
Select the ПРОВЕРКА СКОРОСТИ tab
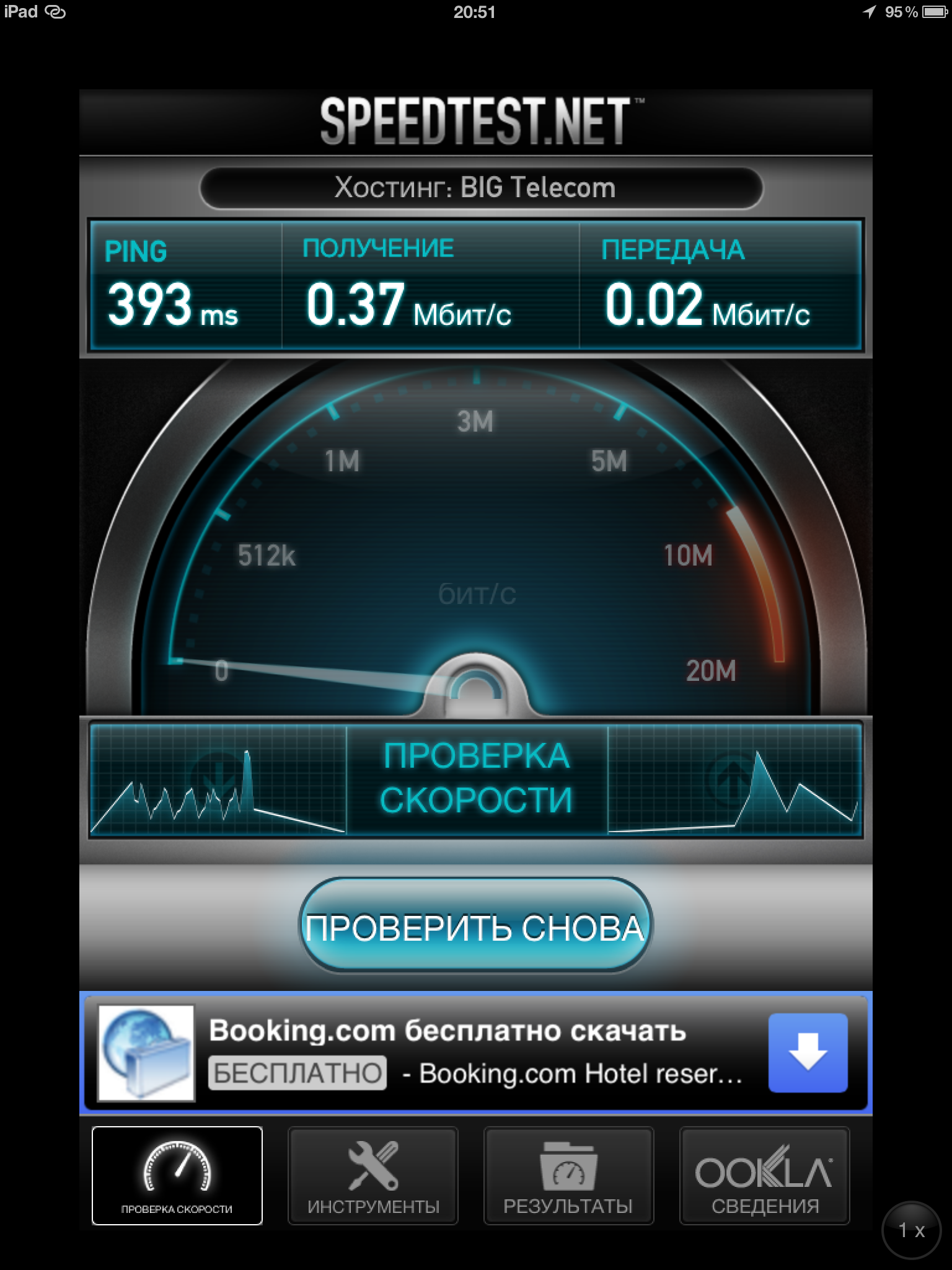coord(177,1176)
